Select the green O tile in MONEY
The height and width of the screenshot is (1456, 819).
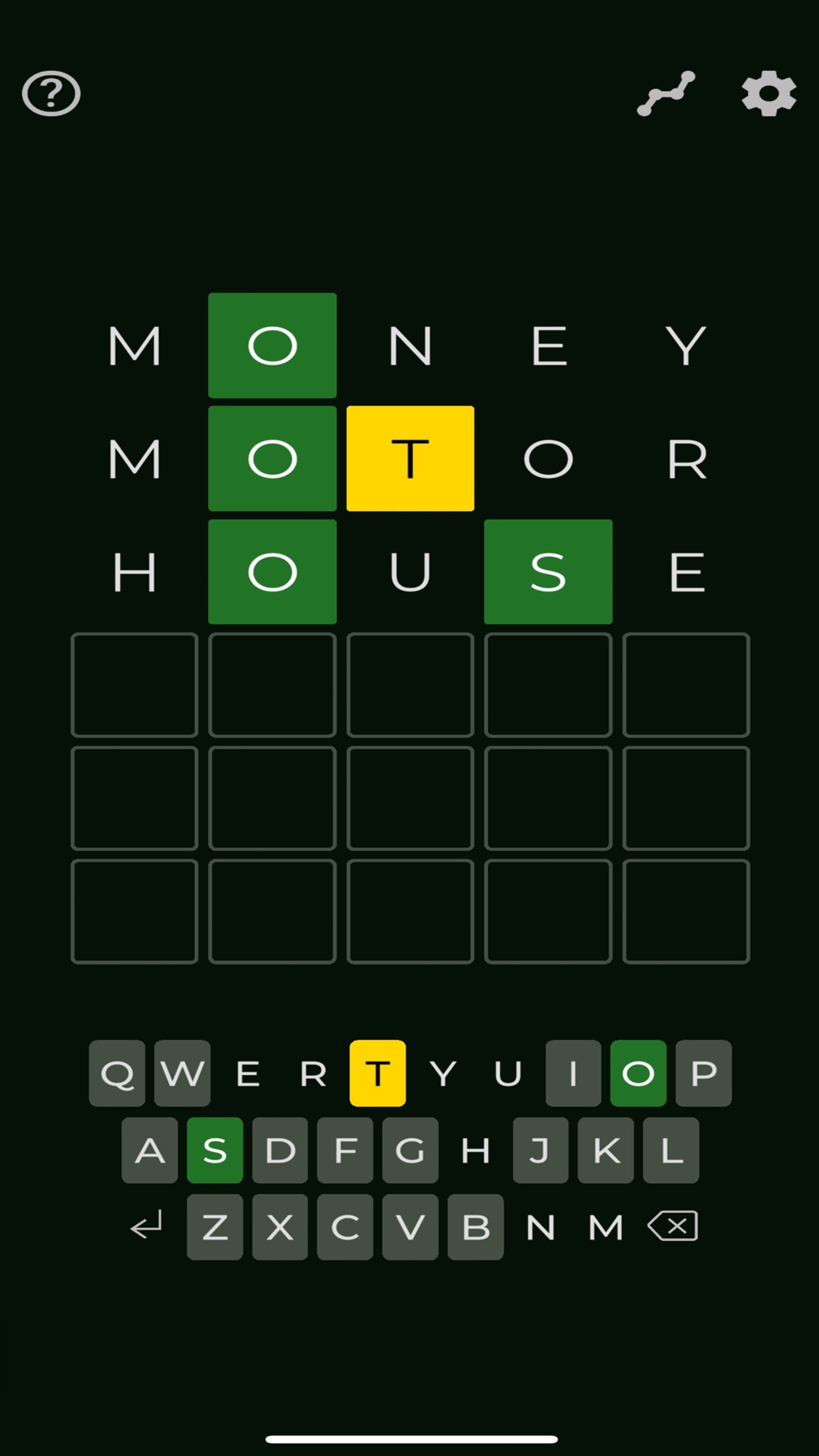[x=272, y=345]
